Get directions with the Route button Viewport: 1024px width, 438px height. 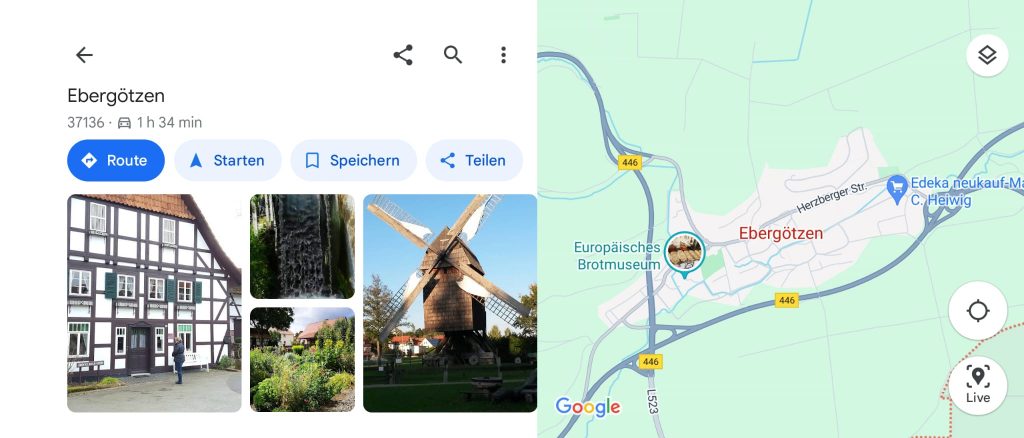115,160
